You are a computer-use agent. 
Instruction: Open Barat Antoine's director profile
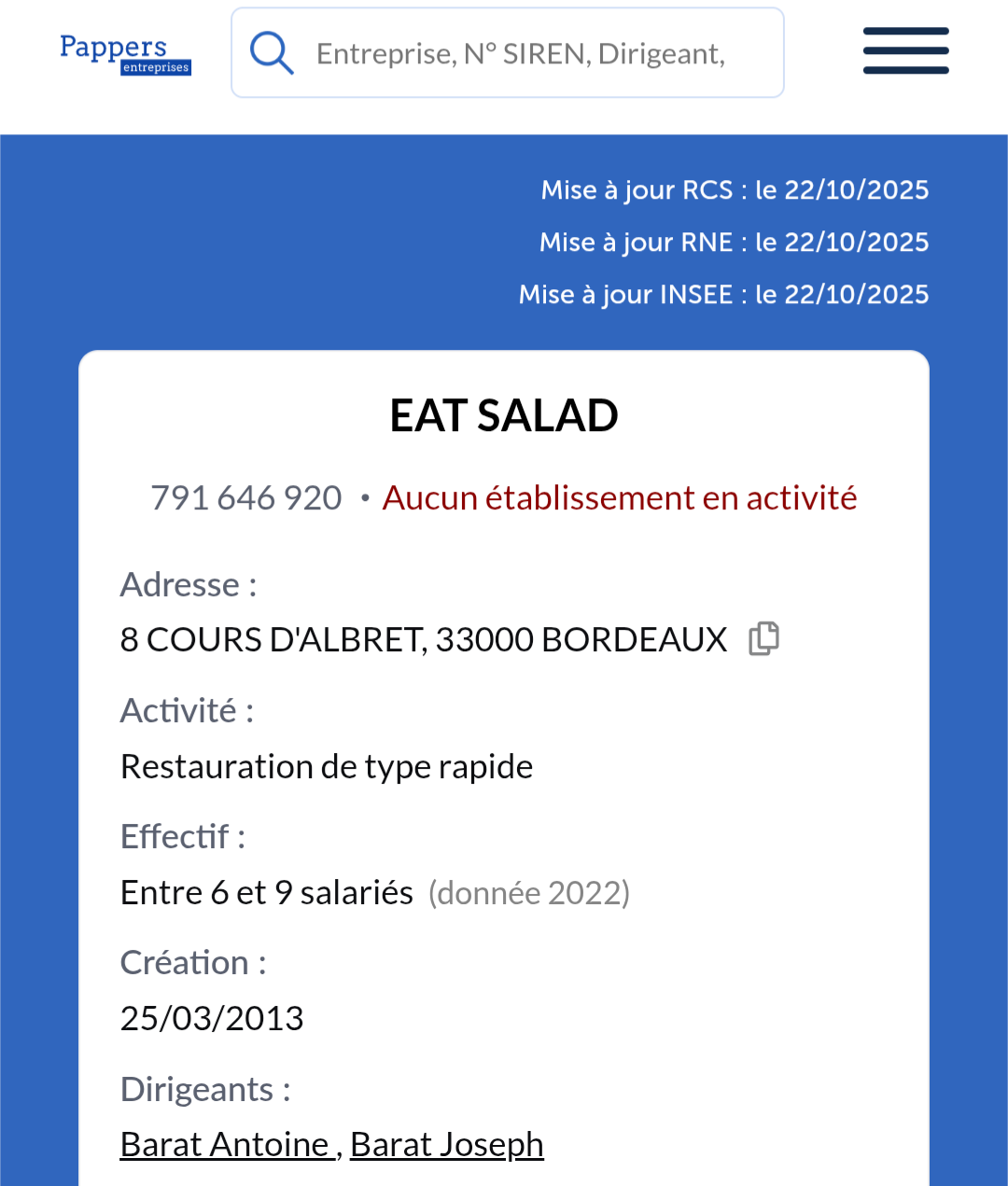(x=225, y=1144)
